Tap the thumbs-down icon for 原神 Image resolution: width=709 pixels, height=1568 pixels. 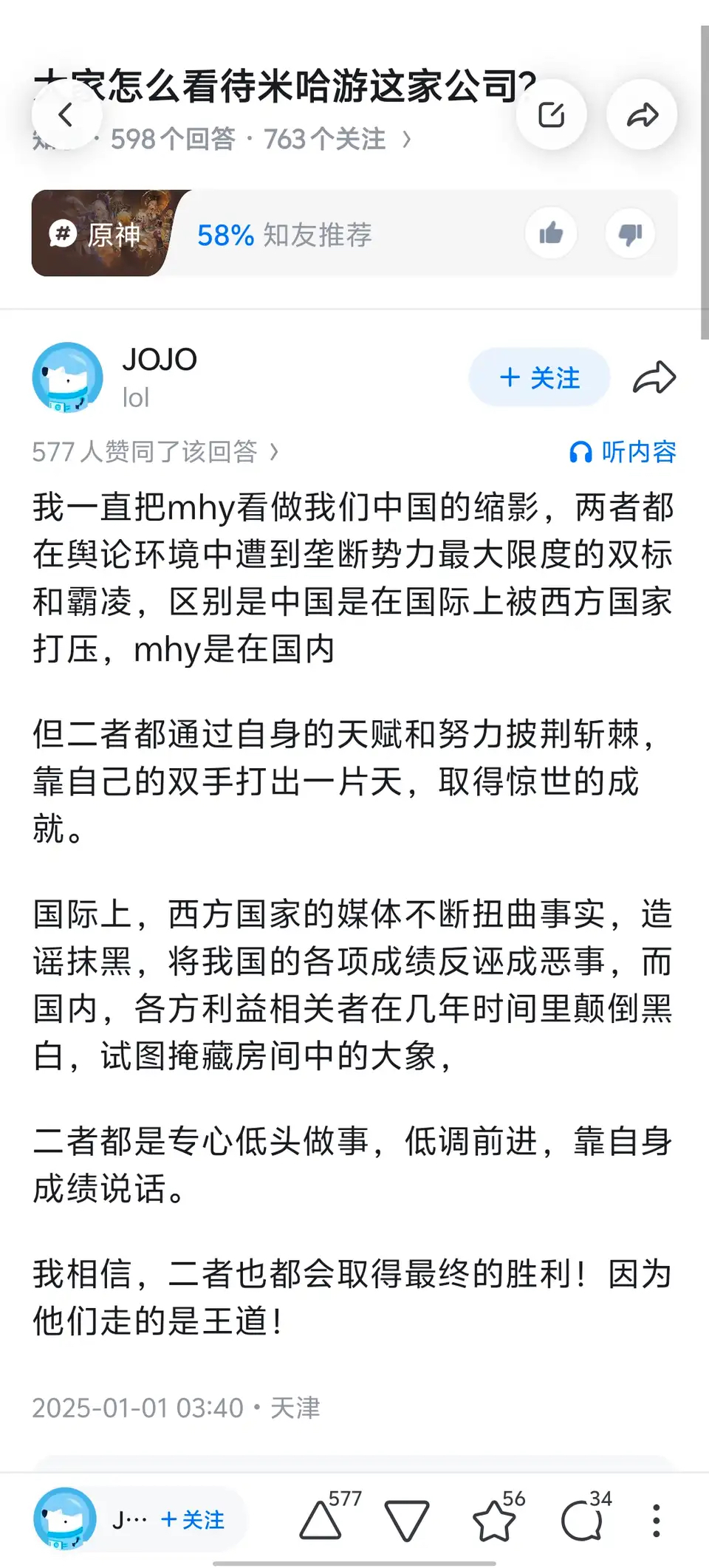pyautogui.click(x=630, y=234)
